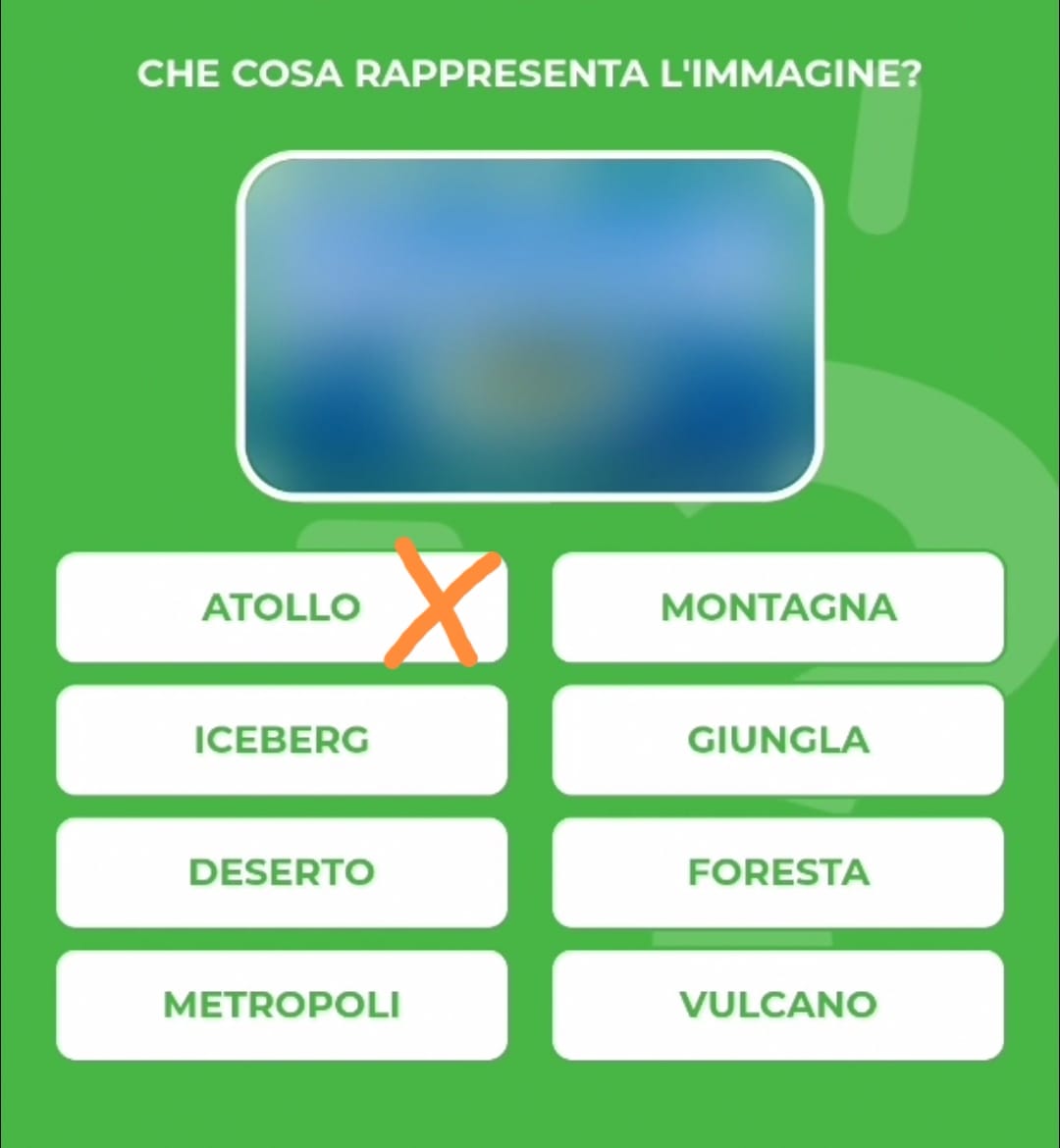Select FORESTA as your guess

778,872
